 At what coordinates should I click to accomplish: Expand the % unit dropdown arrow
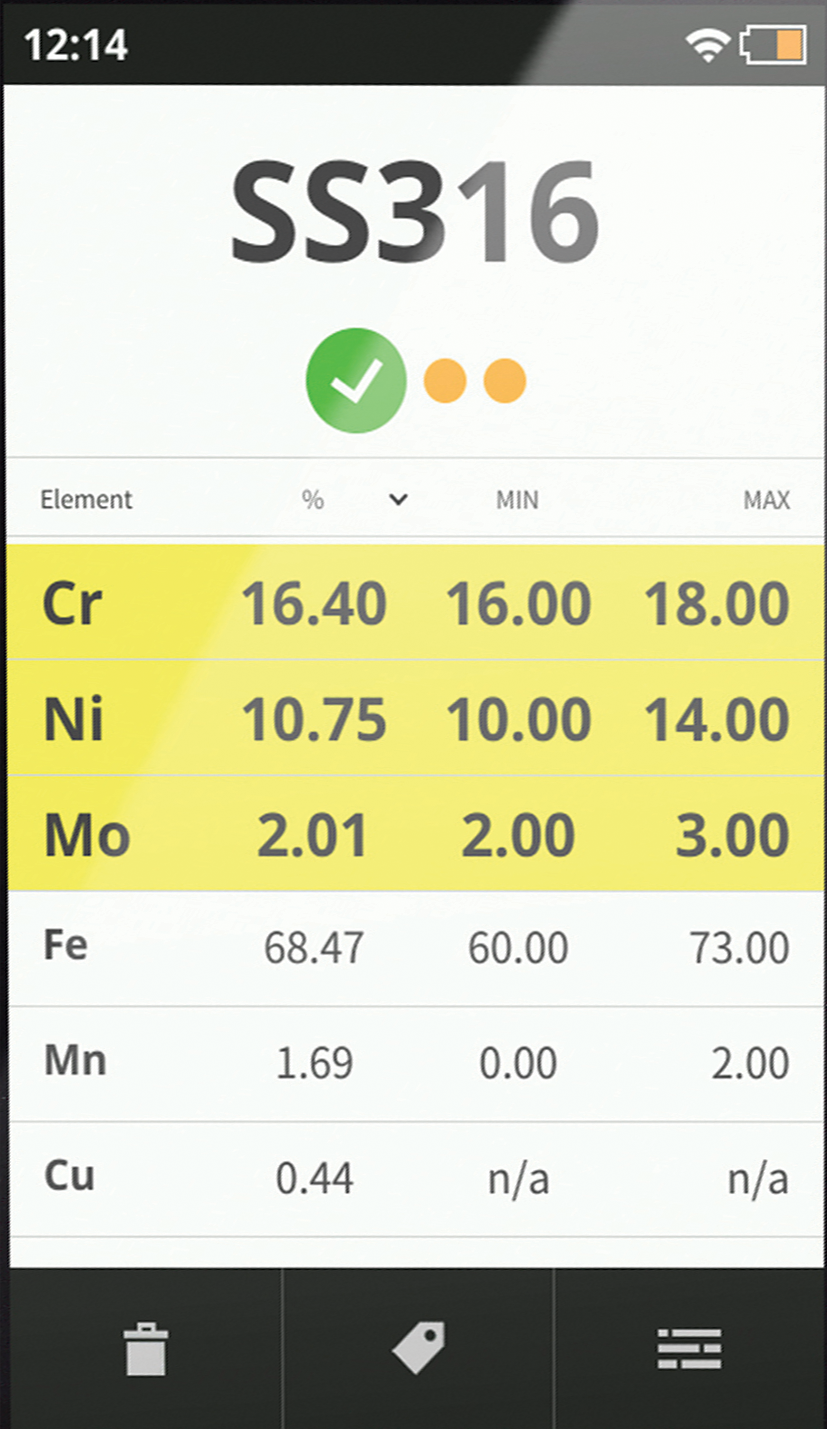point(398,500)
